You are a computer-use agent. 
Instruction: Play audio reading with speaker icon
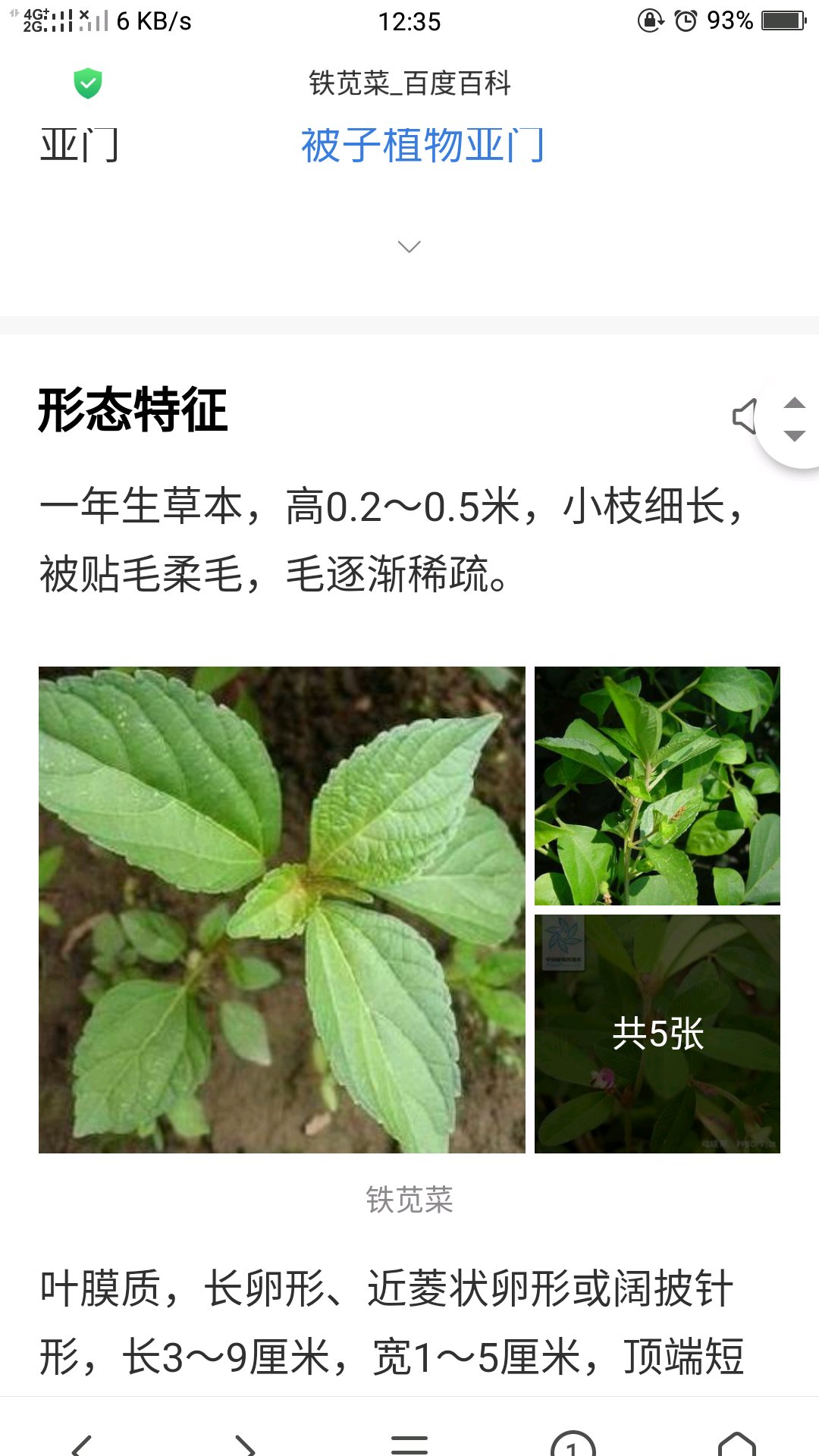(745, 416)
